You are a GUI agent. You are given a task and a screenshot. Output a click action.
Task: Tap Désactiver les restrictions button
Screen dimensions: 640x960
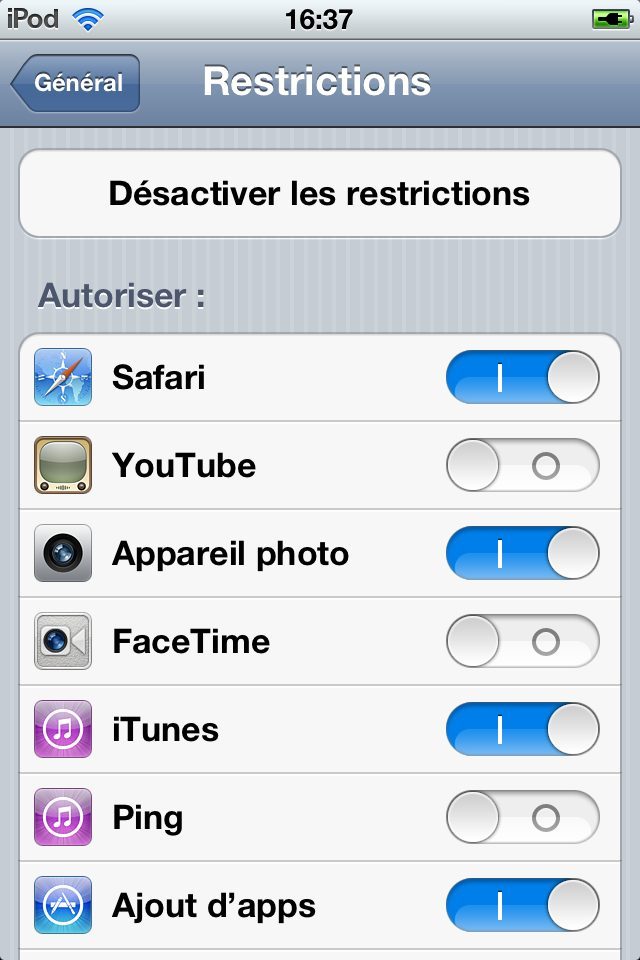[x=320, y=193]
